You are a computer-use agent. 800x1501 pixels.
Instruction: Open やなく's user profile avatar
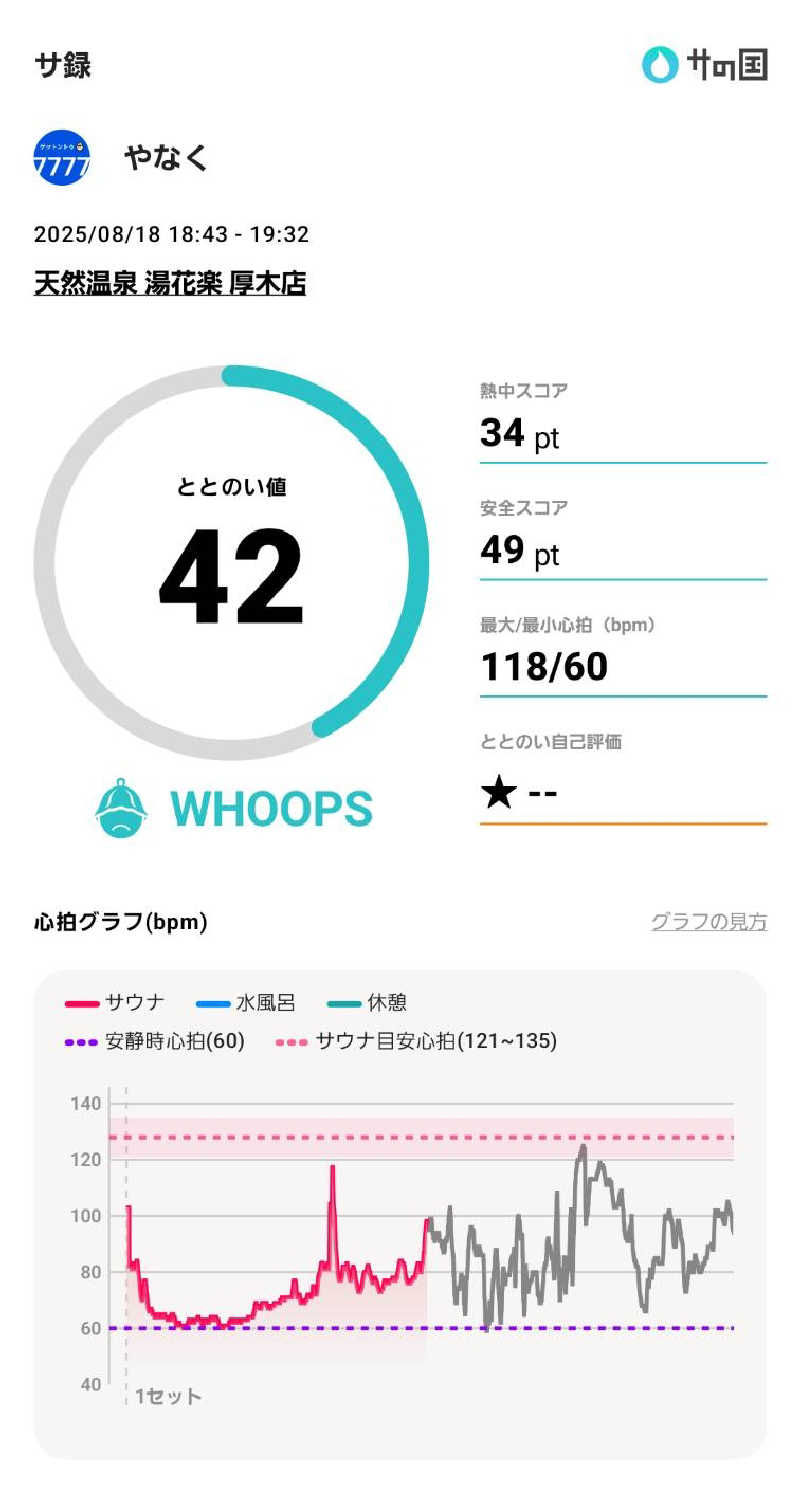coord(62,158)
